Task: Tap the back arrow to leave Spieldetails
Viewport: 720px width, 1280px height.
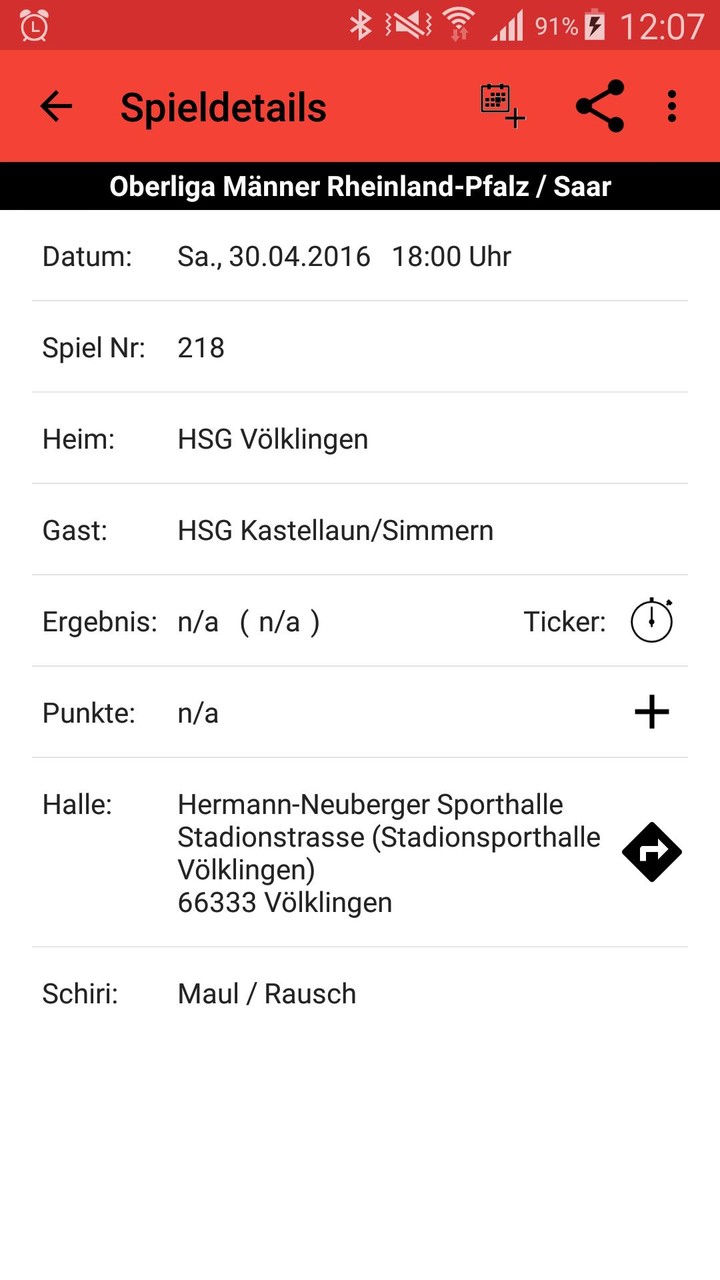Action: [55, 106]
